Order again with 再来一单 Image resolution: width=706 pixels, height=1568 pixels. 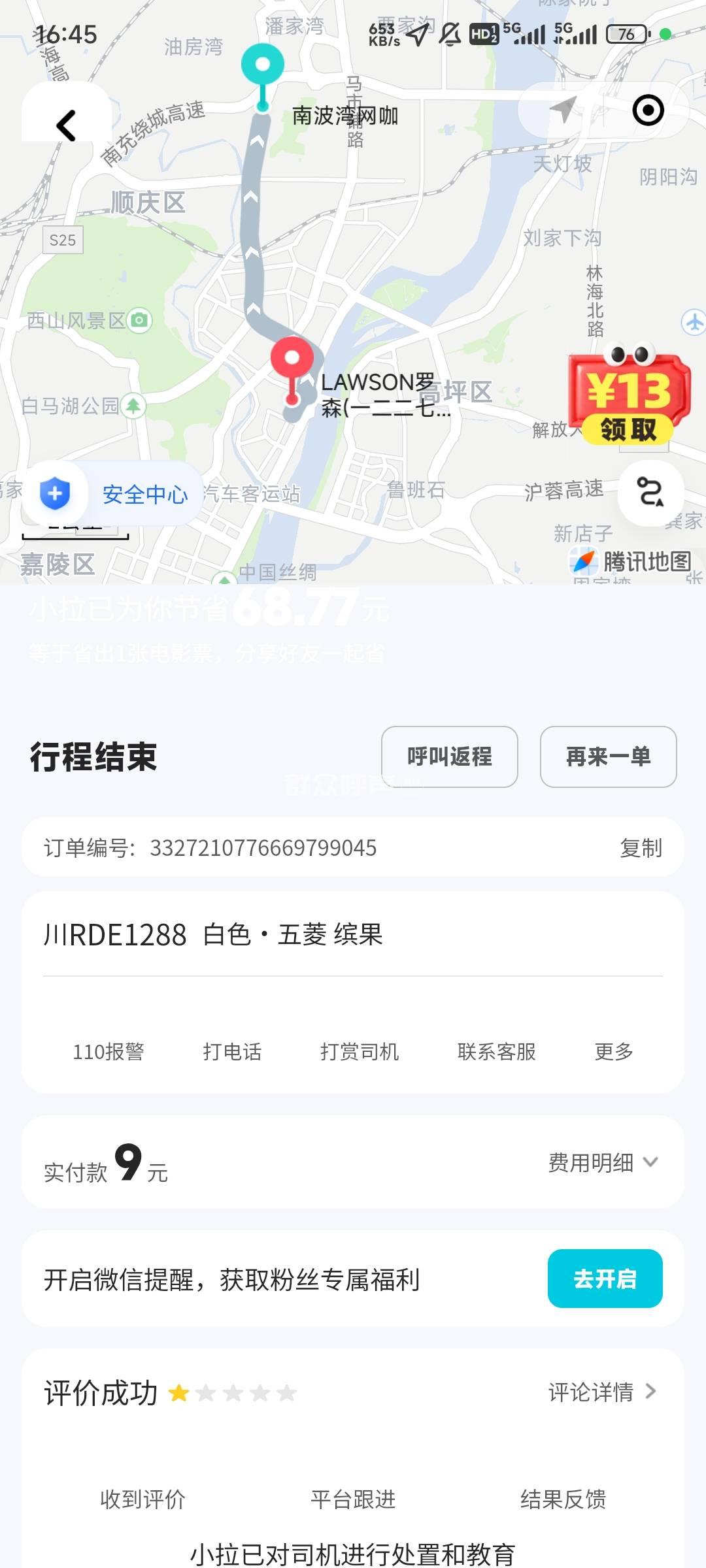(608, 757)
